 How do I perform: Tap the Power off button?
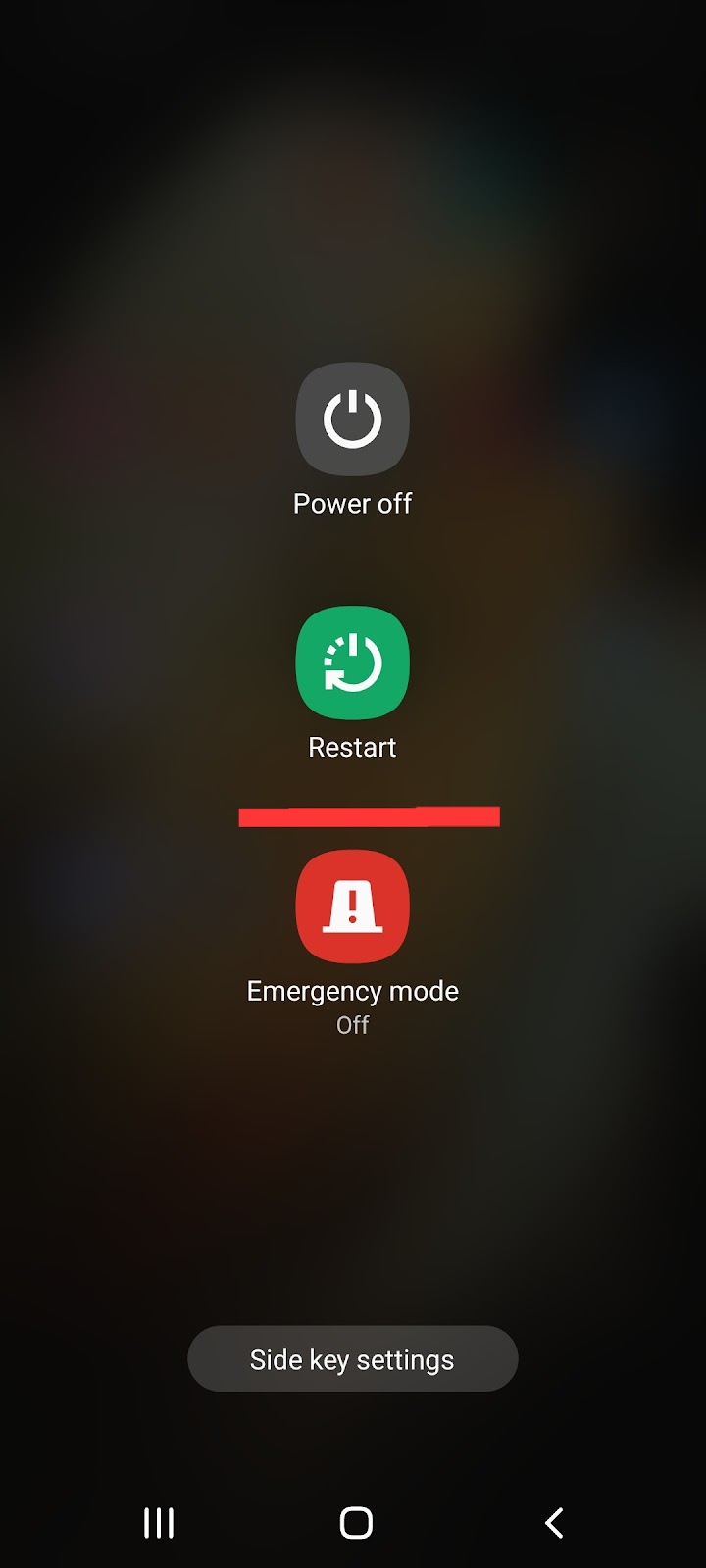tap(353, 419)
